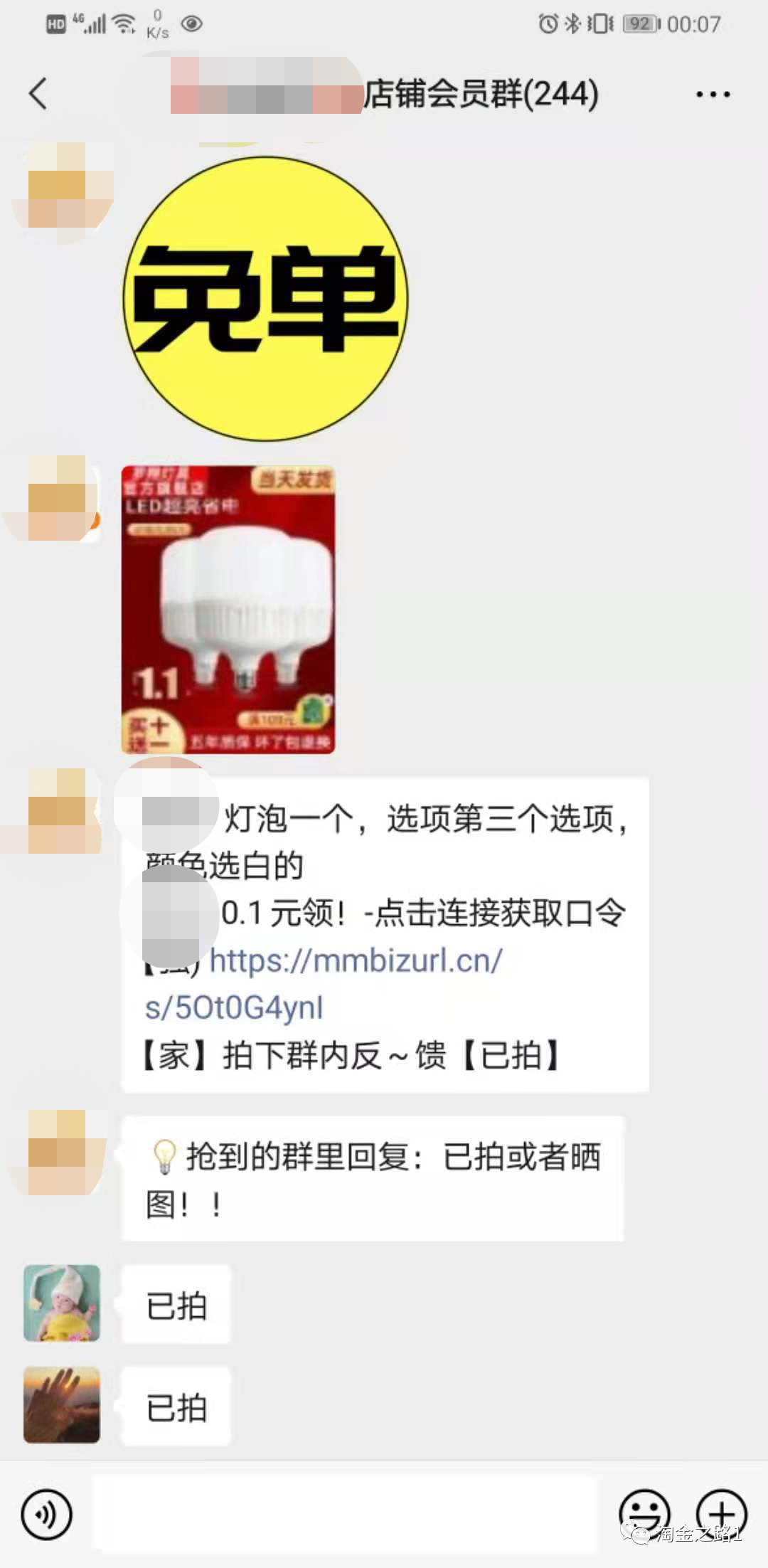Open the sunset-hand avatar profile
768x1568 pixels.
(62, 1405)
